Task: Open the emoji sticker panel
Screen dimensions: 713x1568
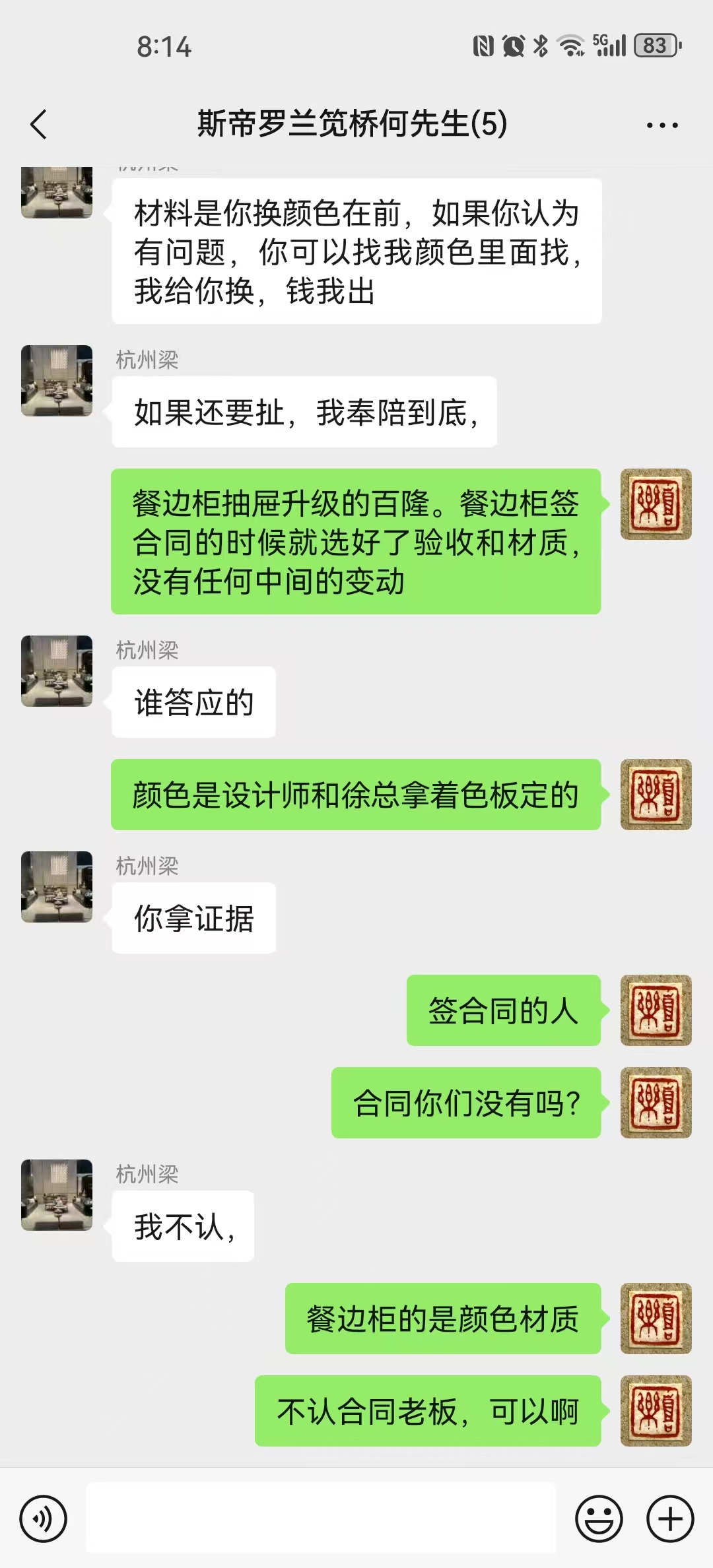Action: 599,1519
